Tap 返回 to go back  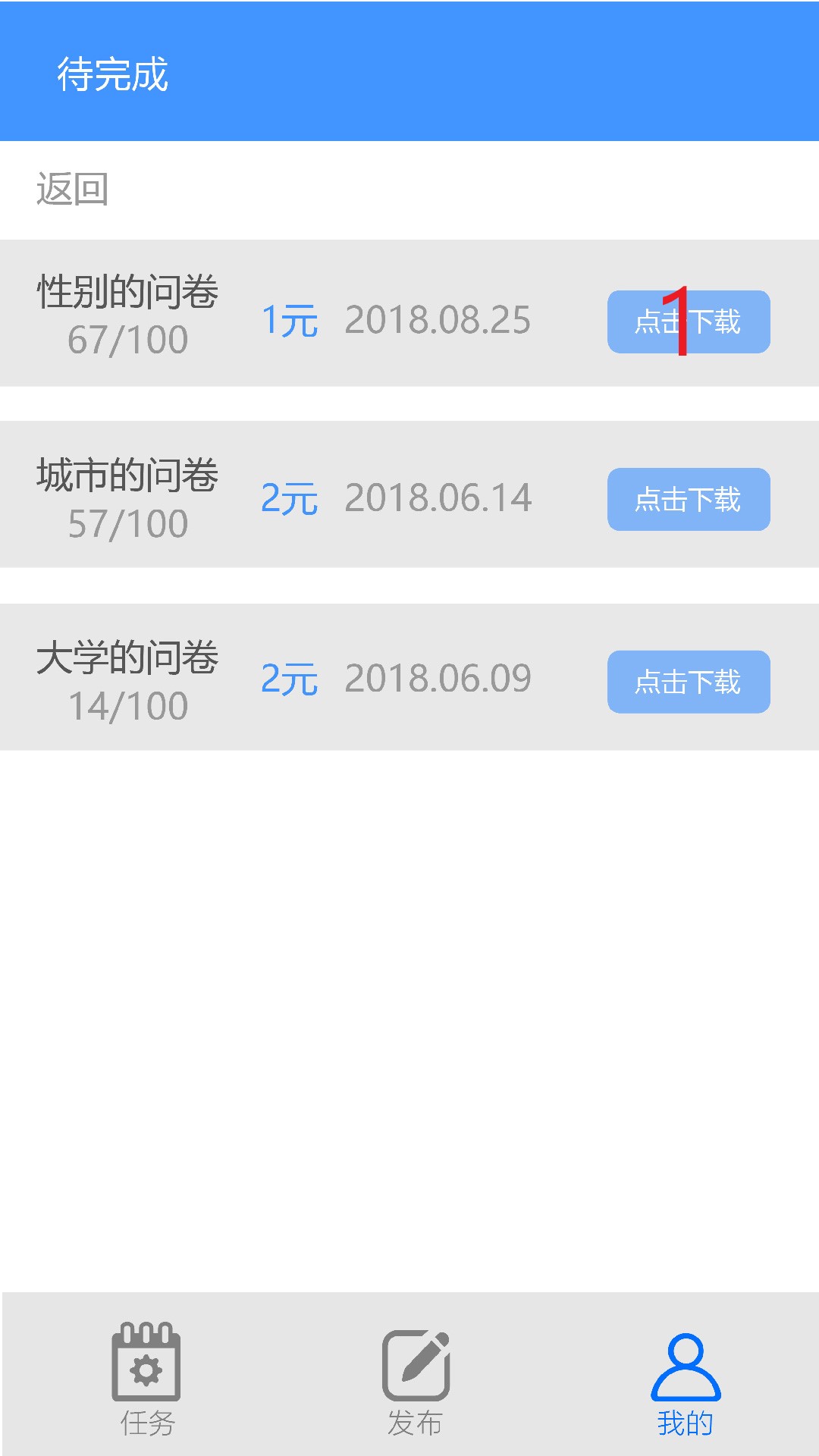73,190
